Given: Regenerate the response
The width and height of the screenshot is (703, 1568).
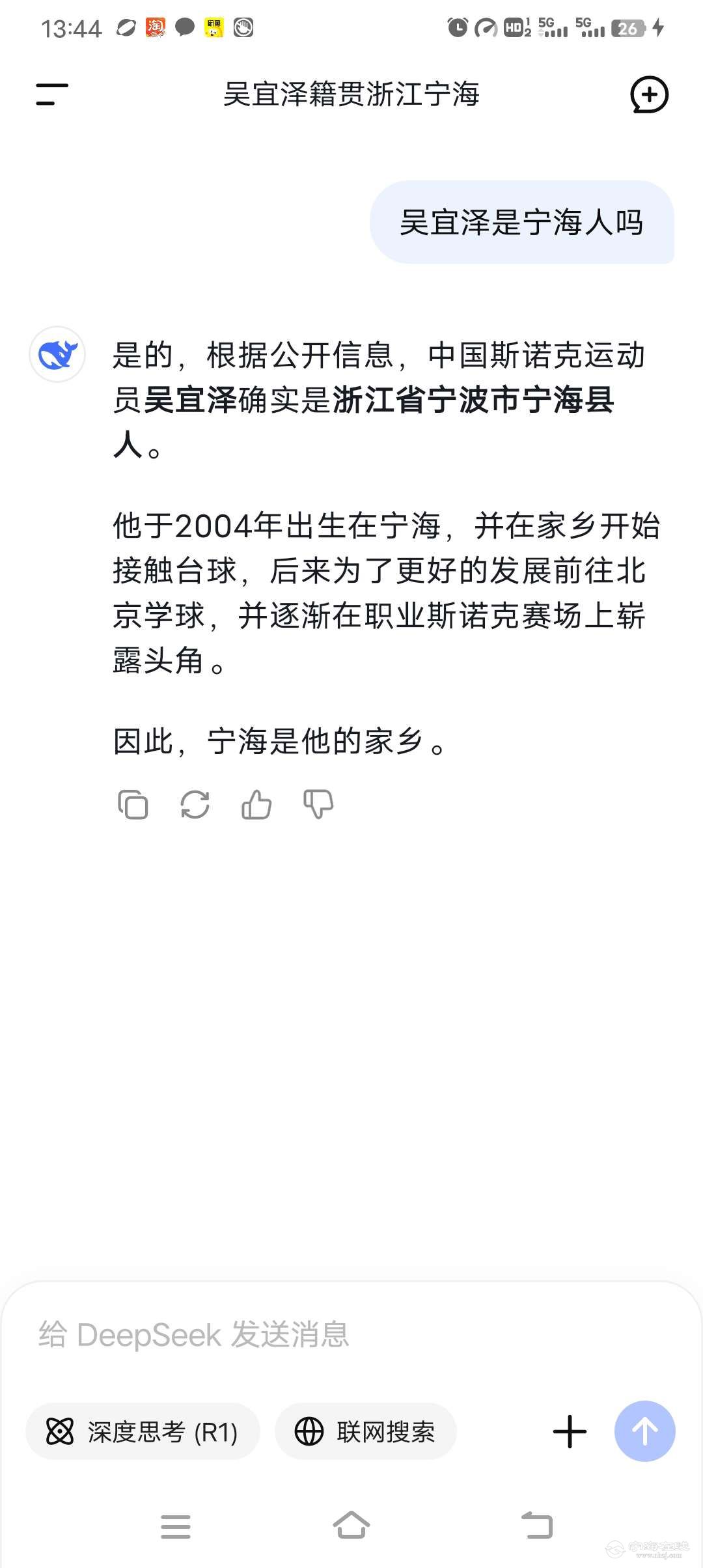Looking at the screenshot, I should (x=195, y=805).
